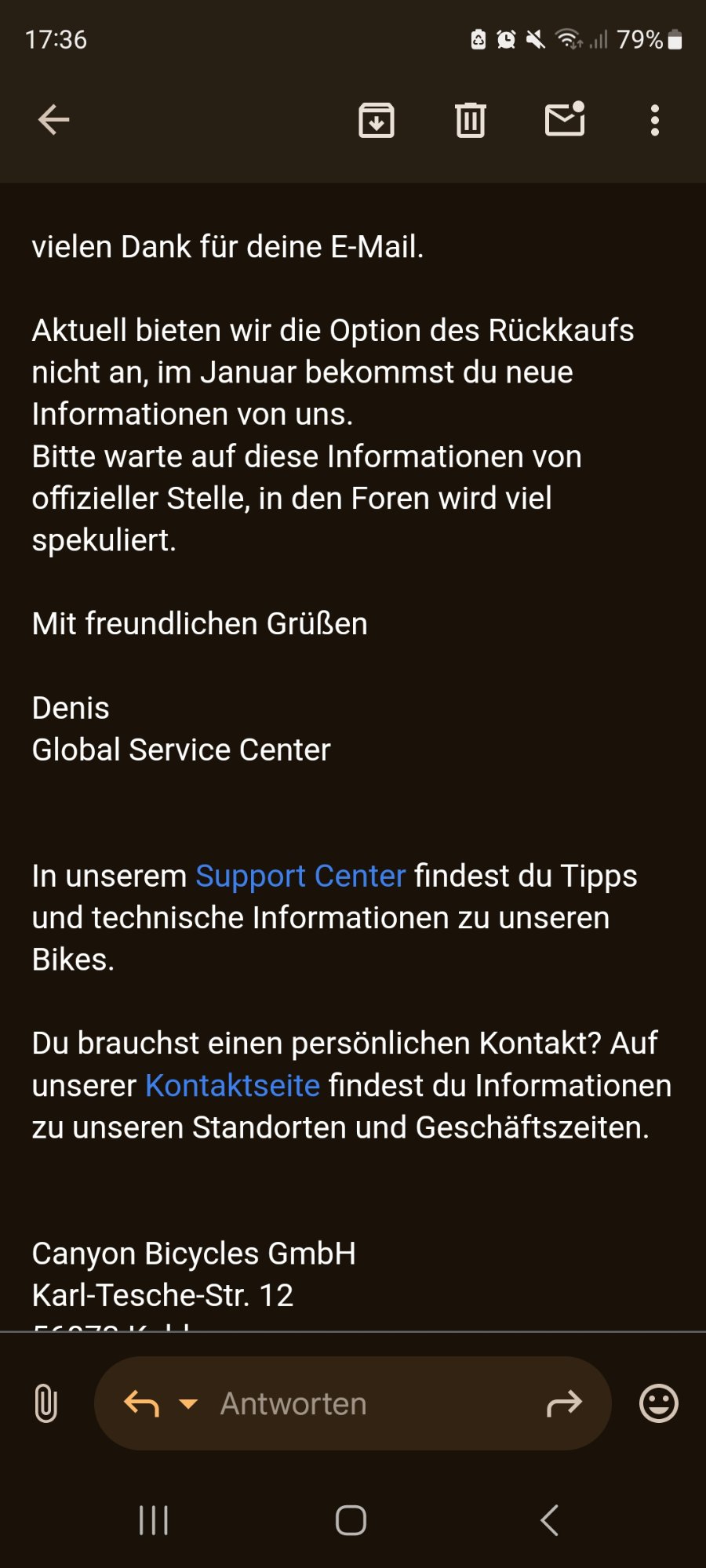Mark the email as unread
706x1568 pixels.
pos(565,119)
